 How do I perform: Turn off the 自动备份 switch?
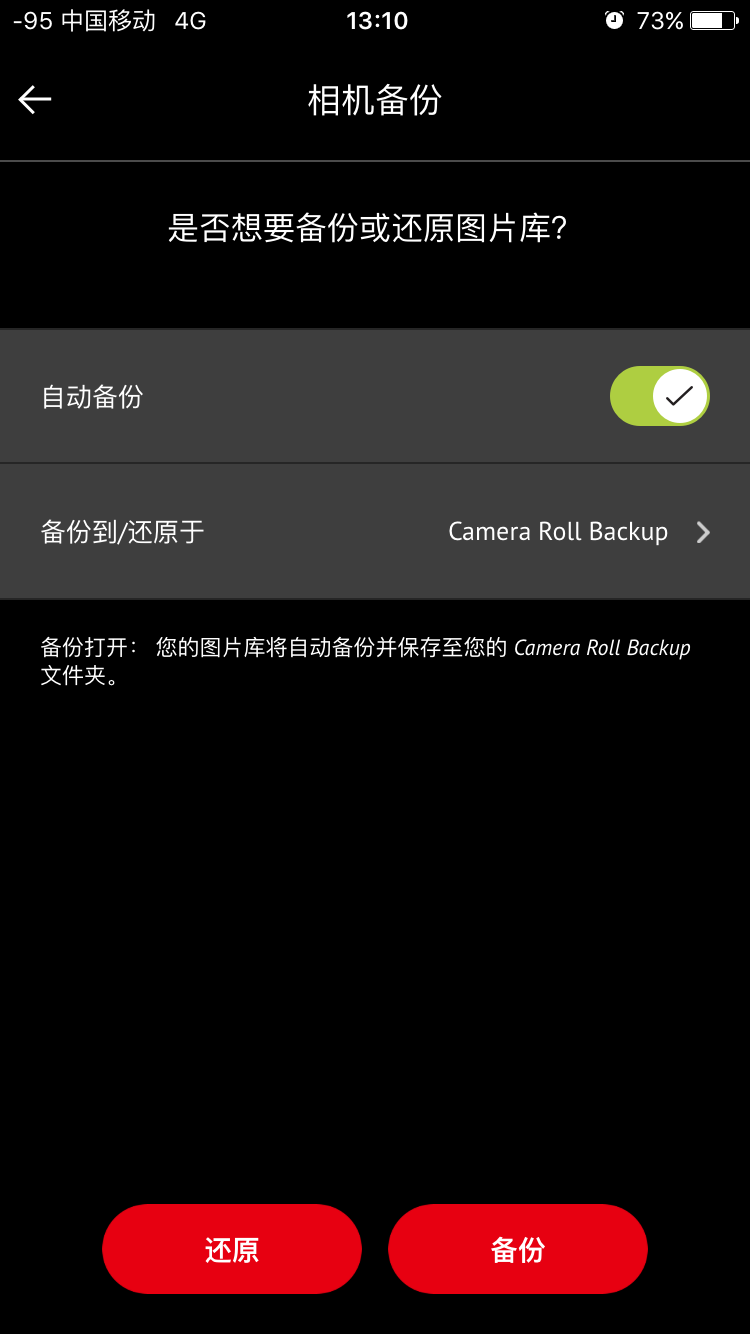tap(659, 396)
